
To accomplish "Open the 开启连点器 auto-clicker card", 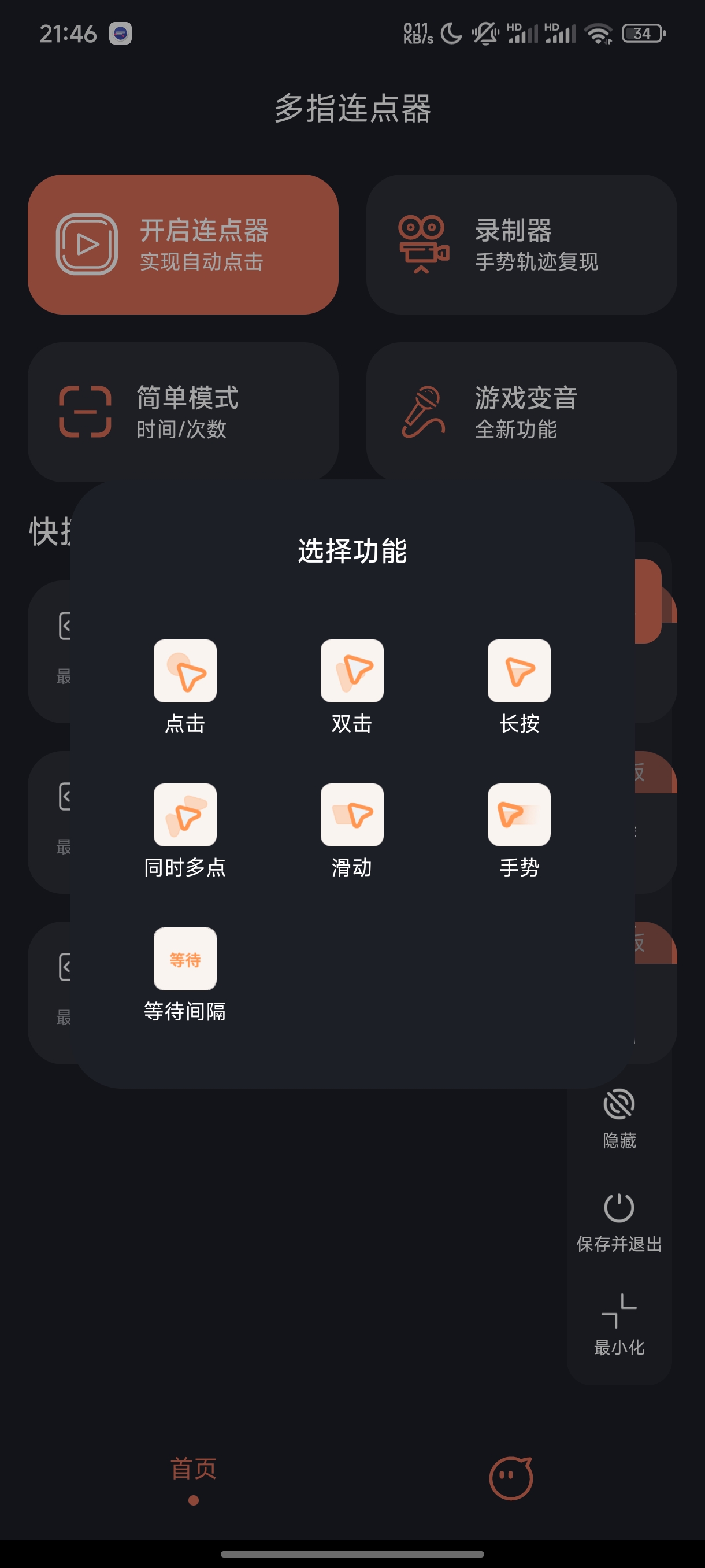I will (x=183, y=245).
